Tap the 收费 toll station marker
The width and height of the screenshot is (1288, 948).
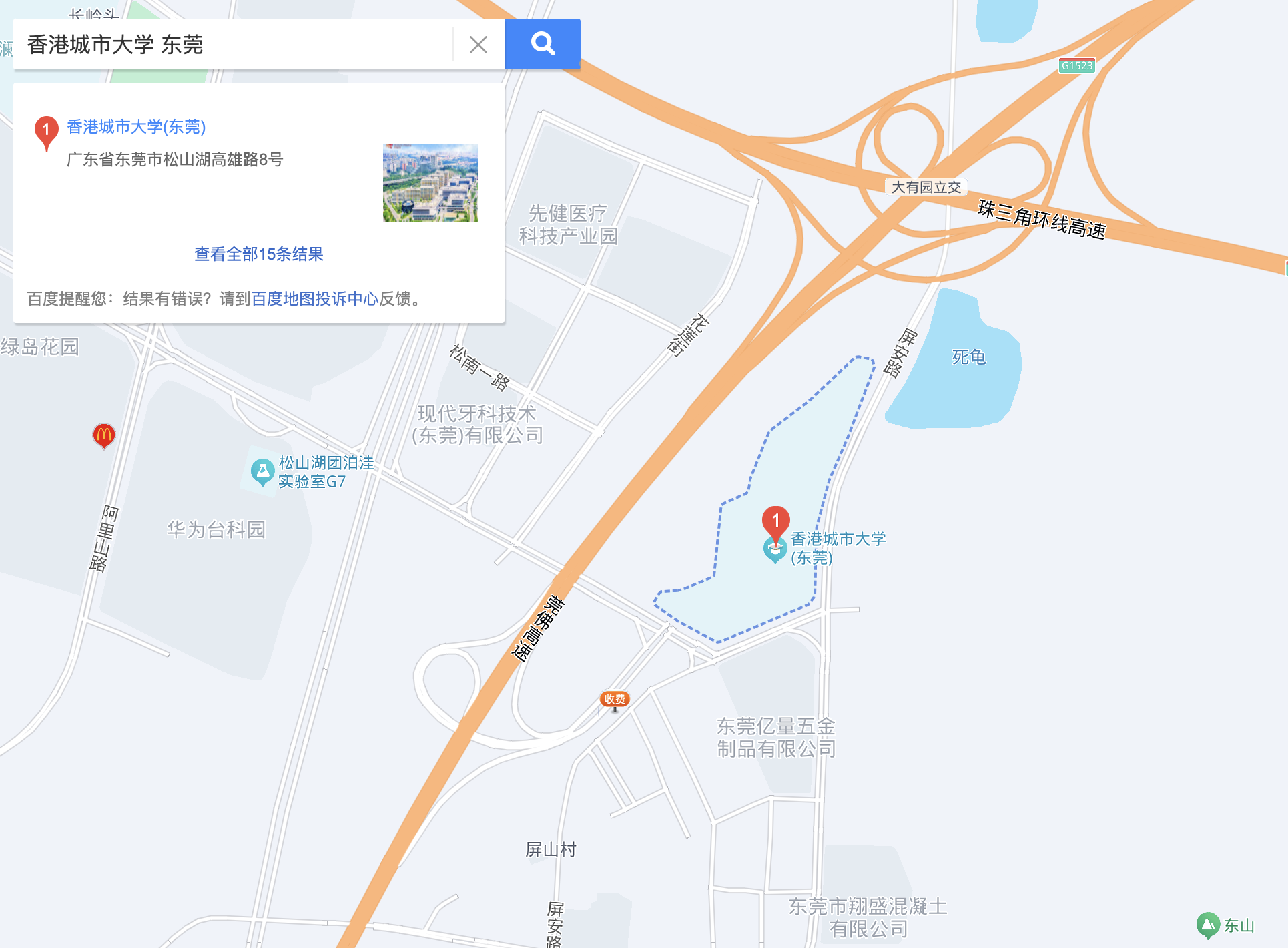[x=615, y=699]
